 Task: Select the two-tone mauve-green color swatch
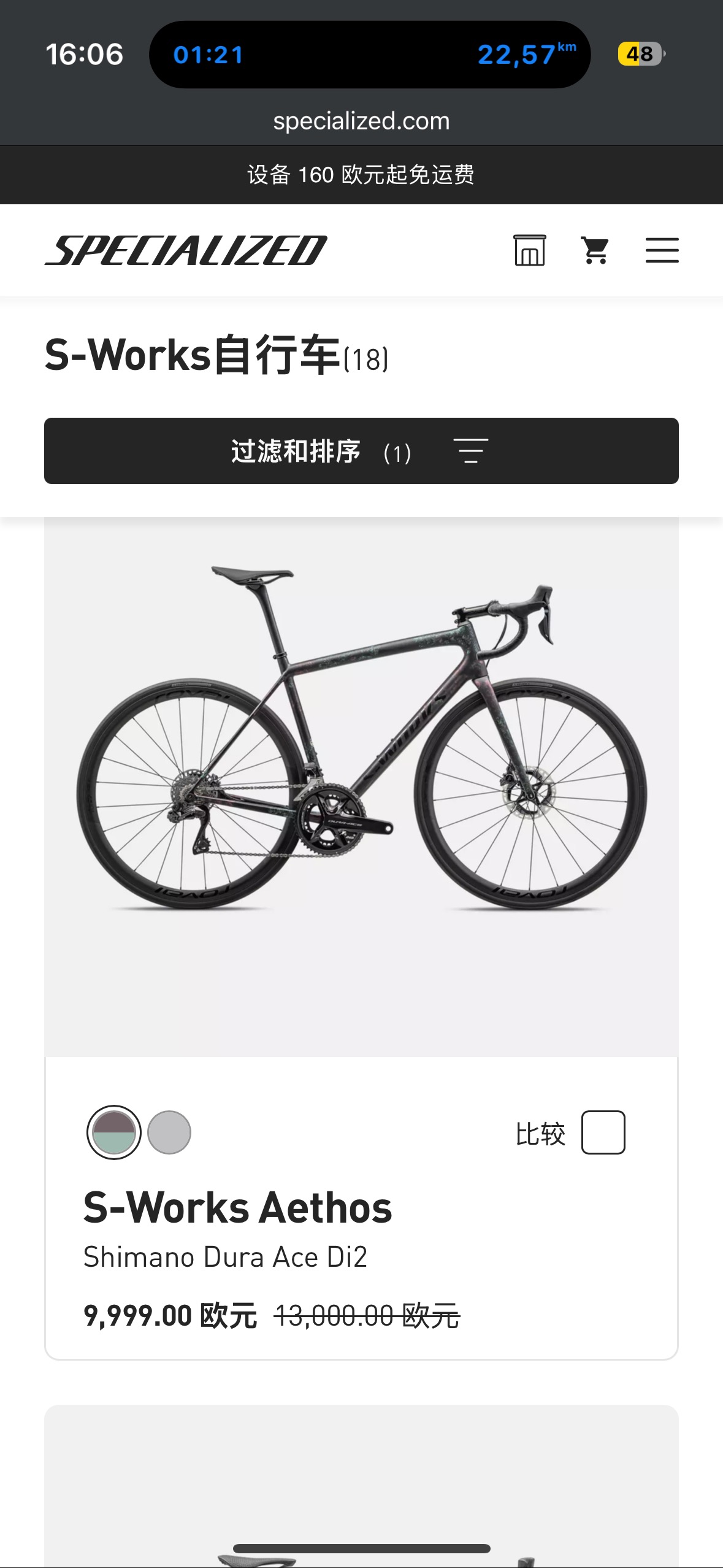(114, 1132)
